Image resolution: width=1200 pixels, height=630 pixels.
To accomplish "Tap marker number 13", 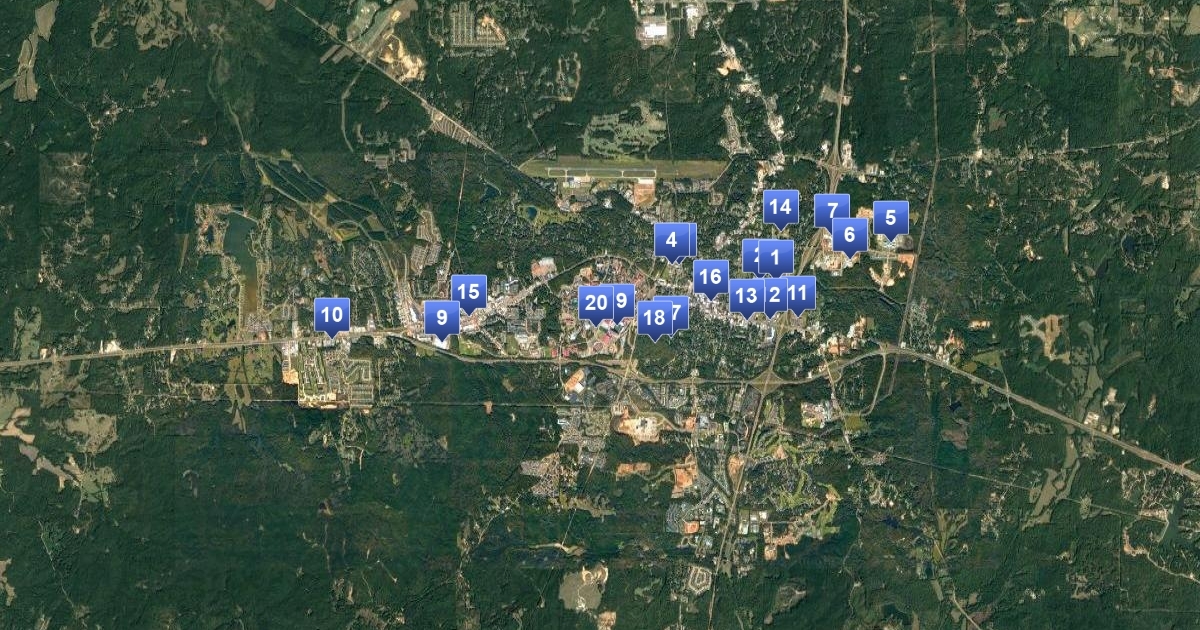I will pos(745,295).
